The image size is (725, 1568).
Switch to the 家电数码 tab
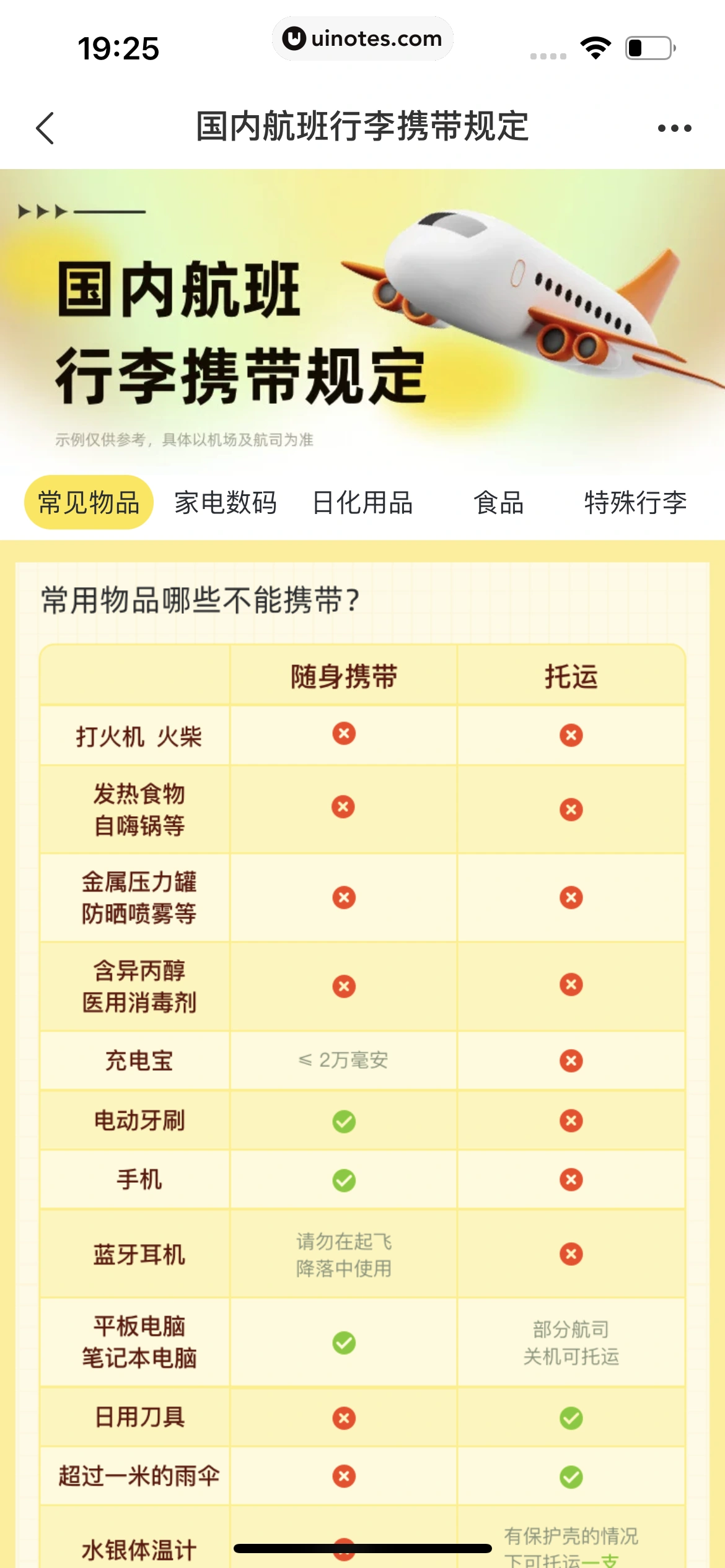(226, 502)
